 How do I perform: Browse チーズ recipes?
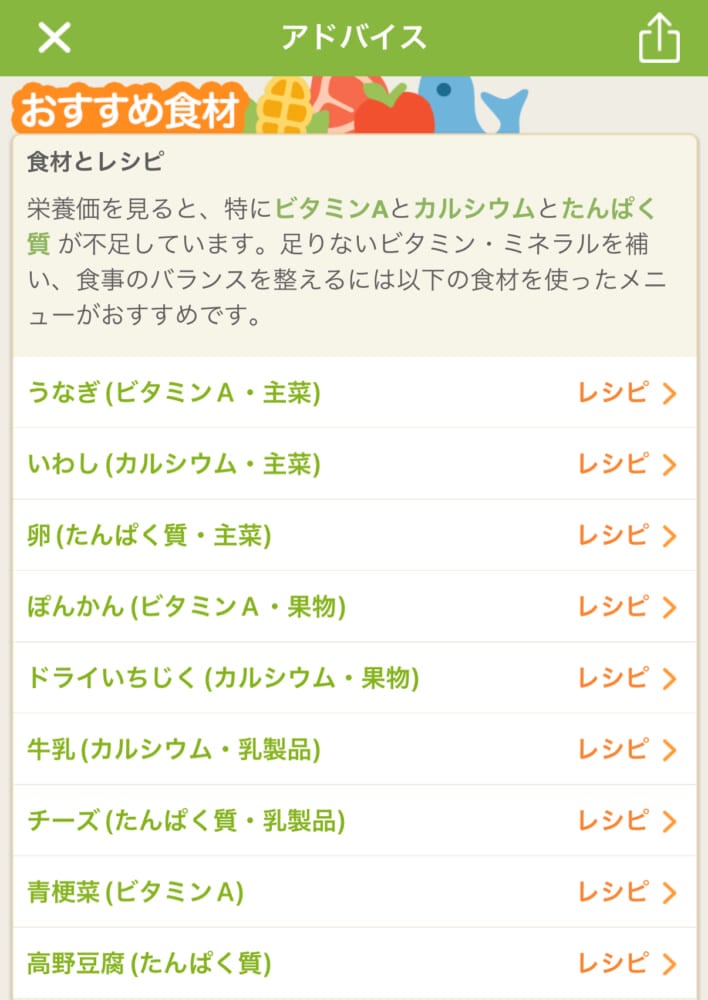[x=354, y=821]
